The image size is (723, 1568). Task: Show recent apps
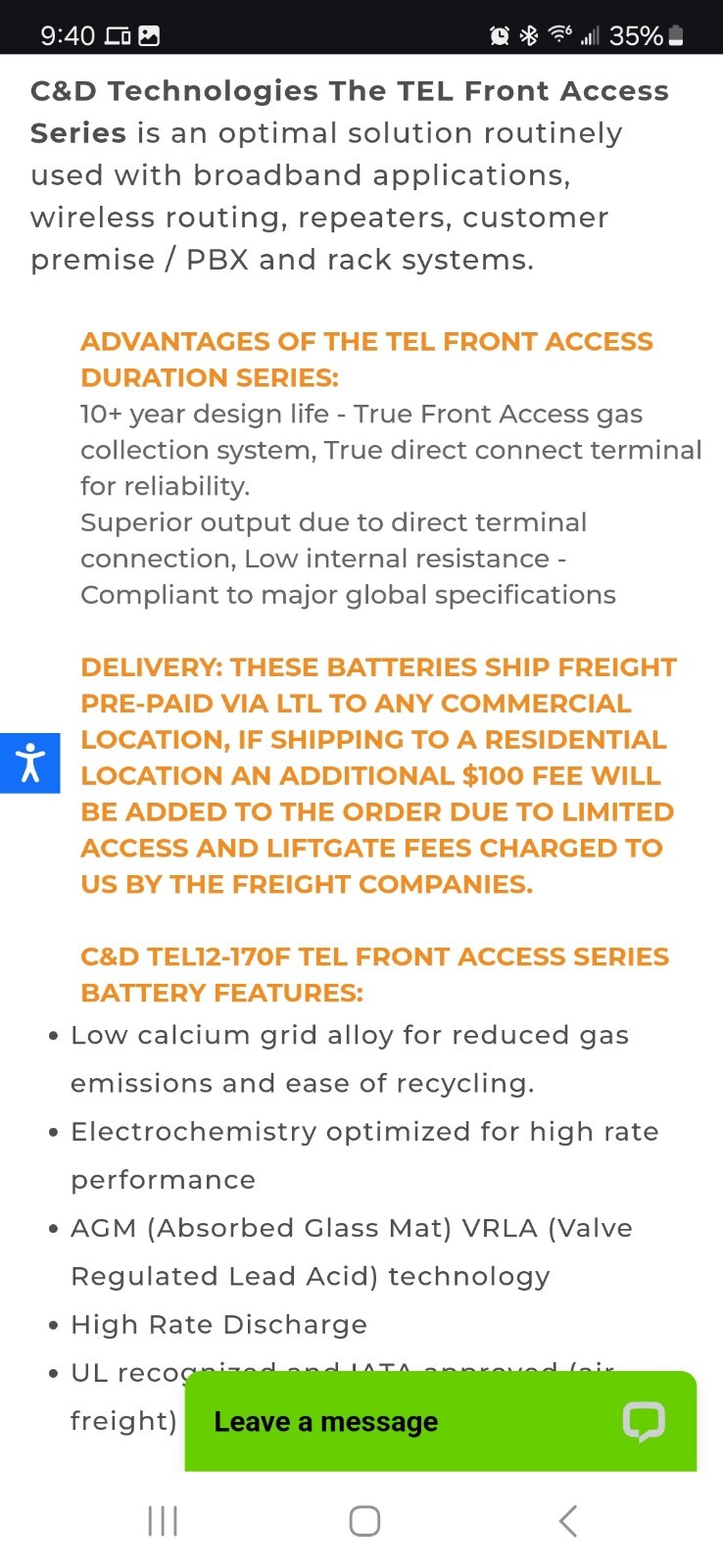point(163,1521)
